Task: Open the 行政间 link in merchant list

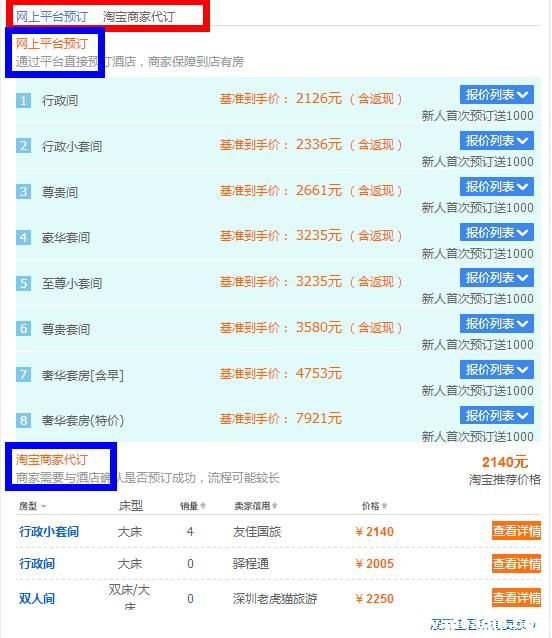Action: [37, 564]
